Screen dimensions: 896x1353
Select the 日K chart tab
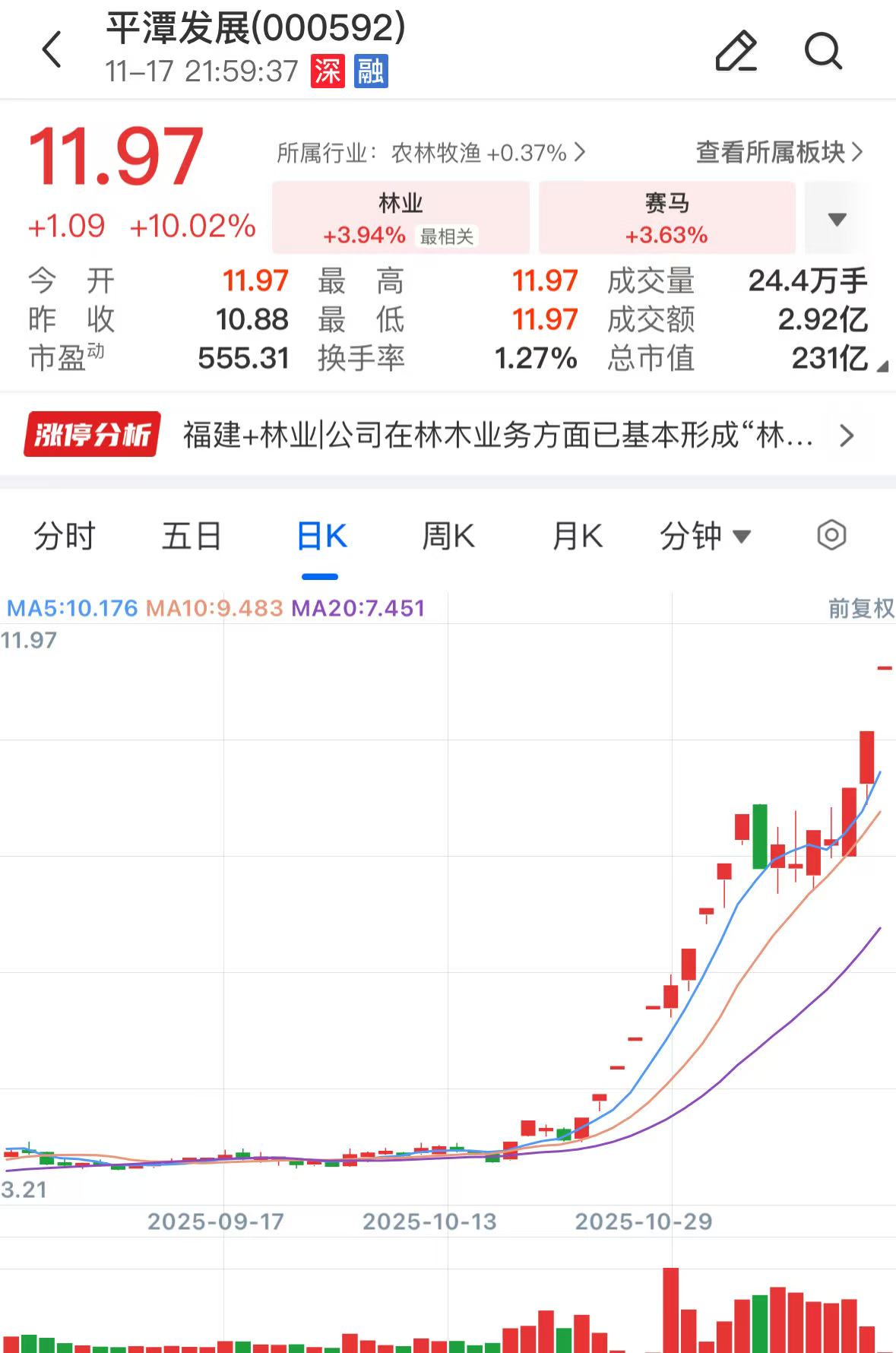(321, 537)
